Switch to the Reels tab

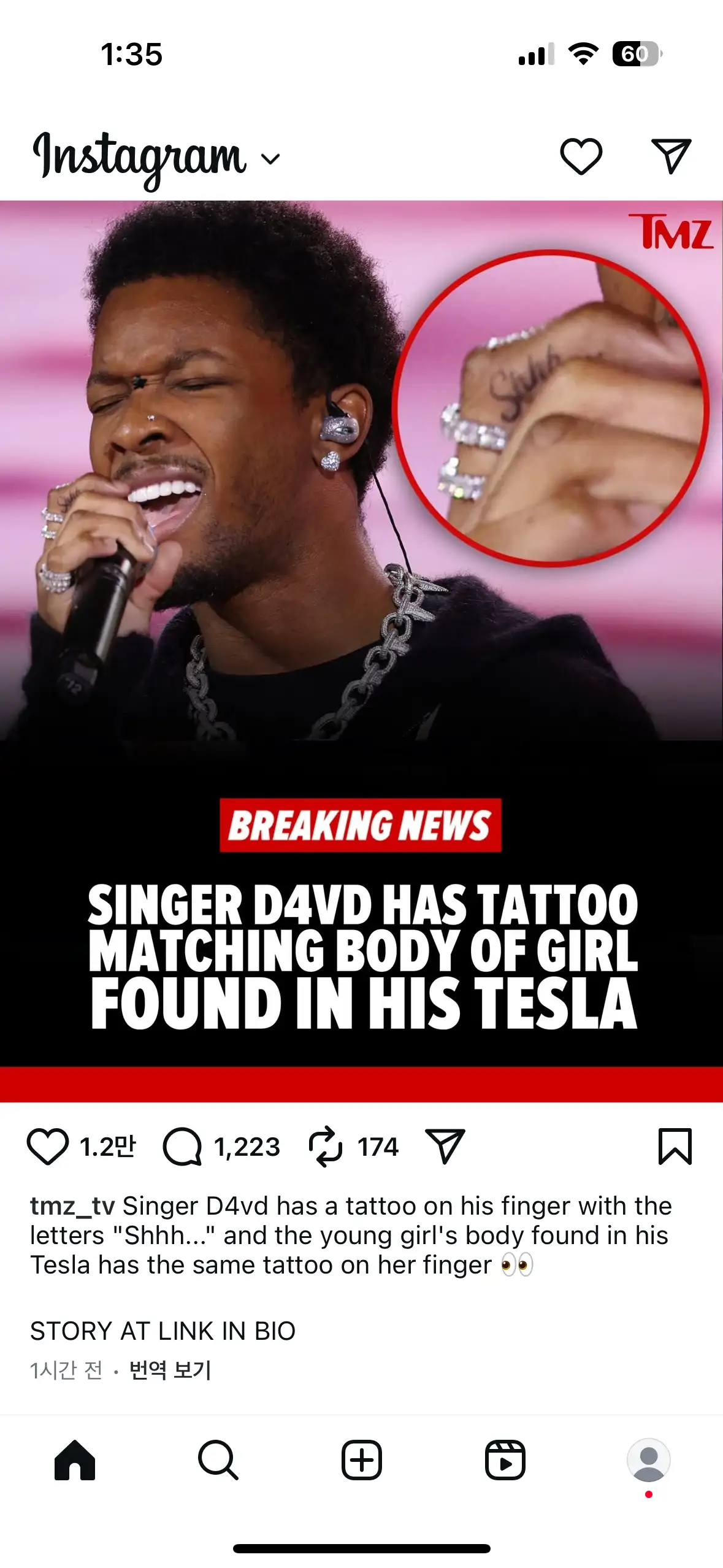(505, 1460)
